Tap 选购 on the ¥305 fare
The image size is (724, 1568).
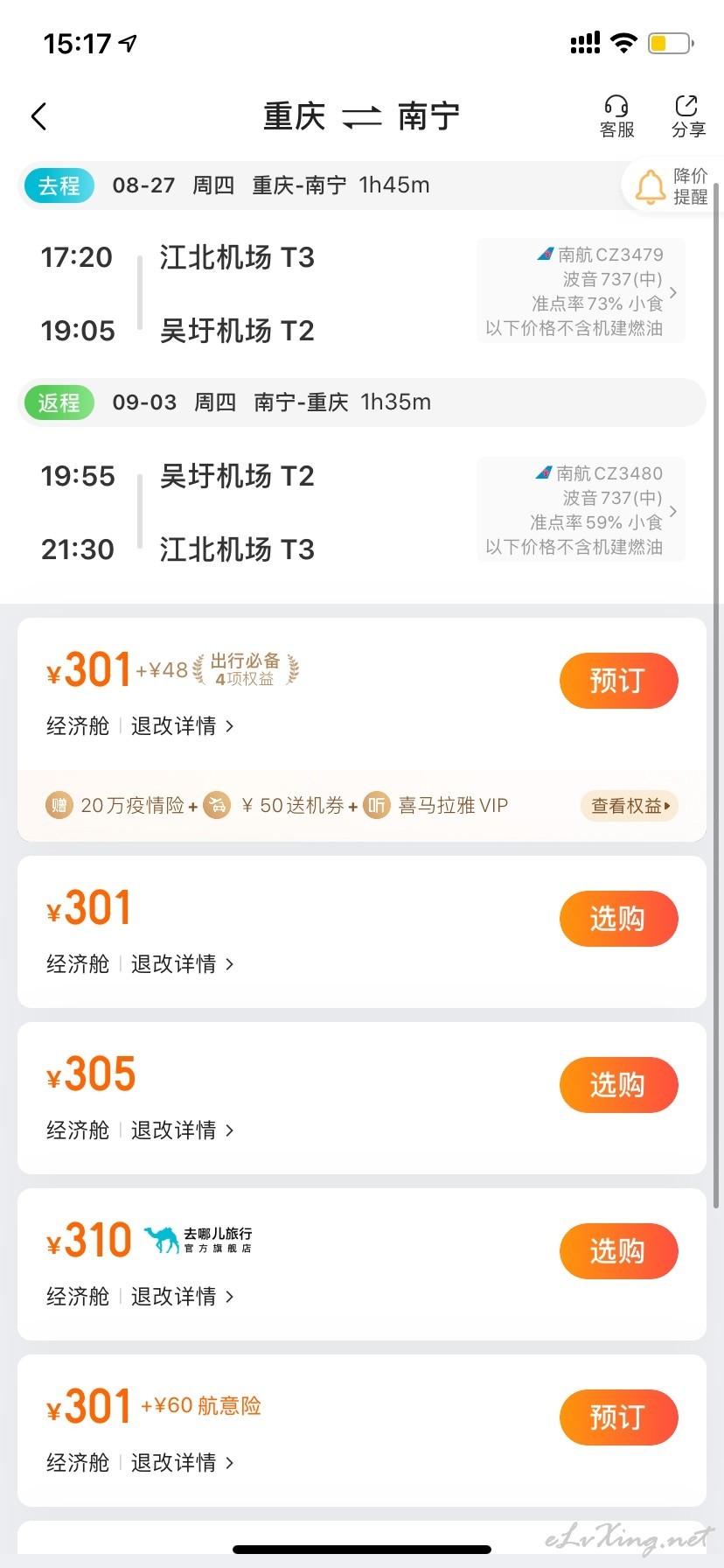tap(618, 1084)
